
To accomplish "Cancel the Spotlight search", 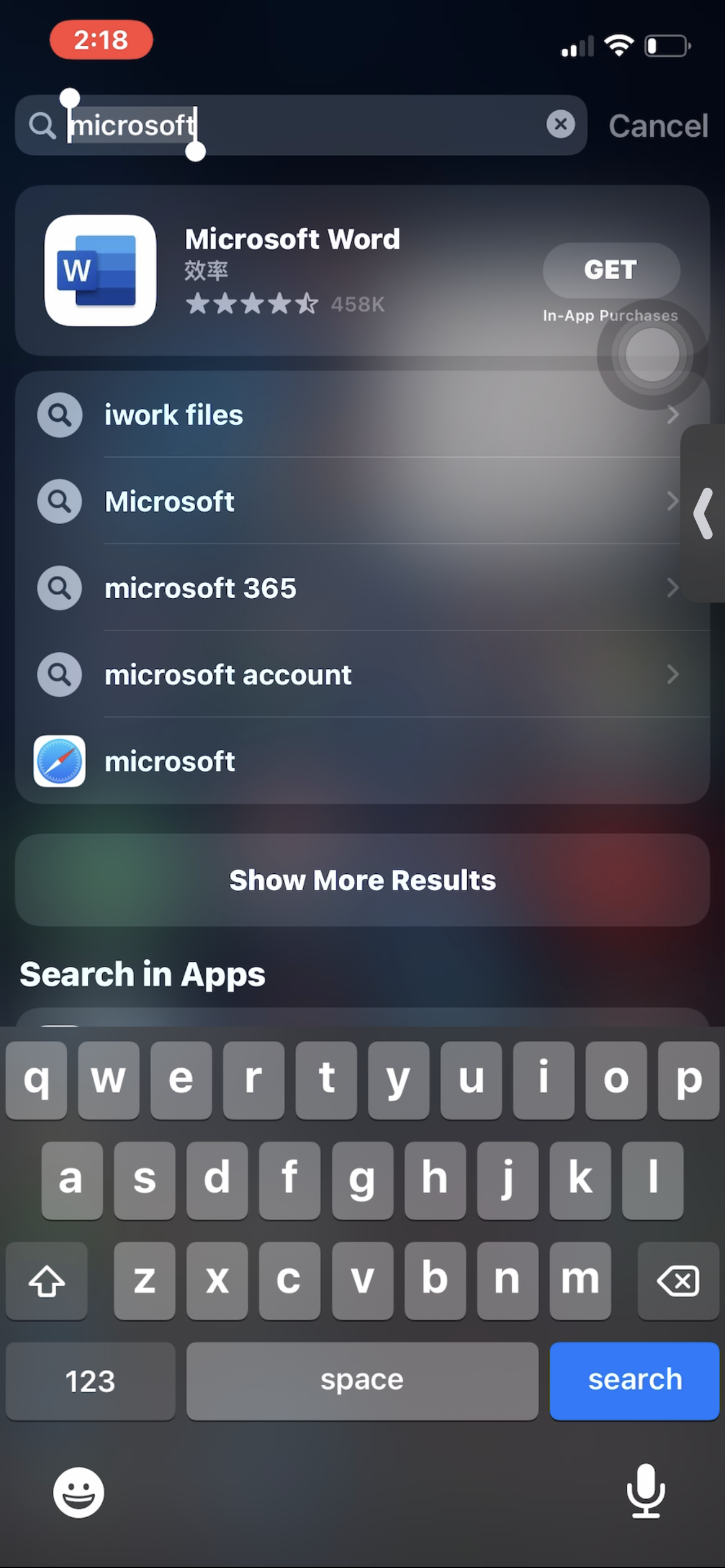I will click(x=657, y=126).
